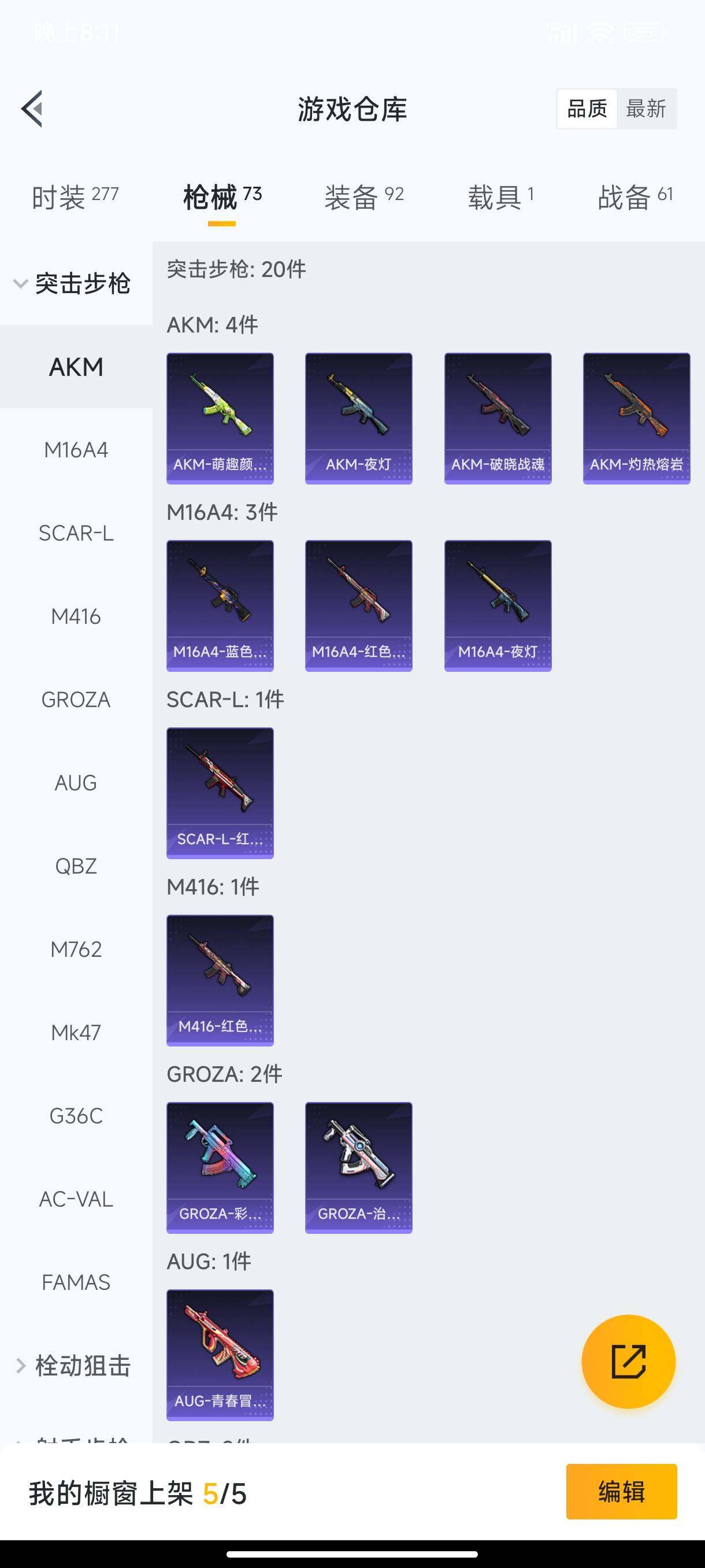Open the AKM-夜灯 skin

click(x=358, y=418)
